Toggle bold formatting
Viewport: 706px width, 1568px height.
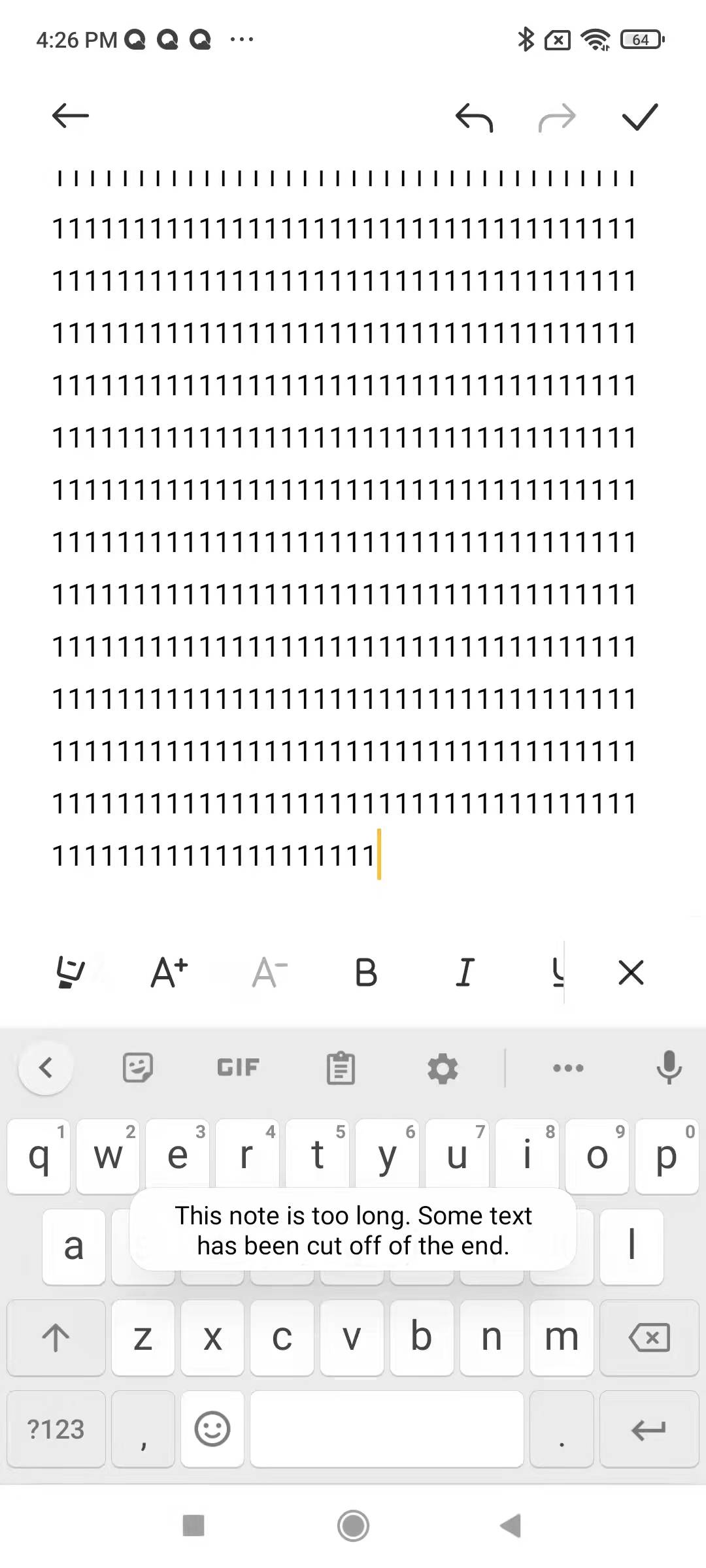366,973
